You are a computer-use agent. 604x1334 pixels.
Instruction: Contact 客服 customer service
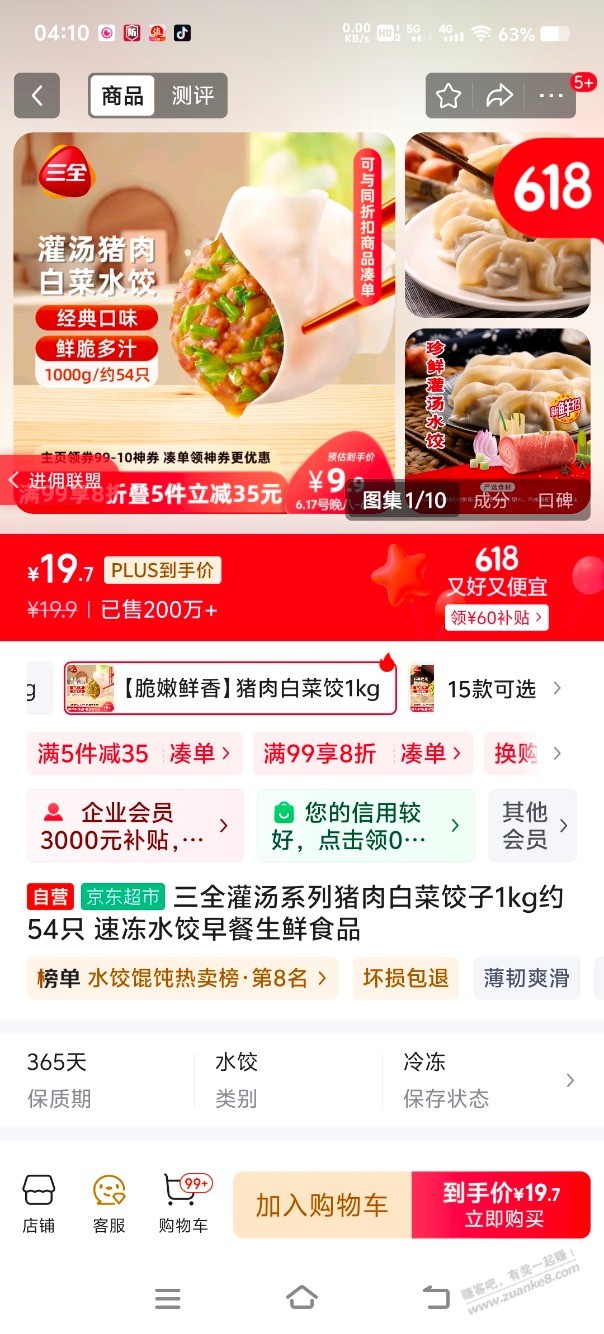(x=109, y=1204)
